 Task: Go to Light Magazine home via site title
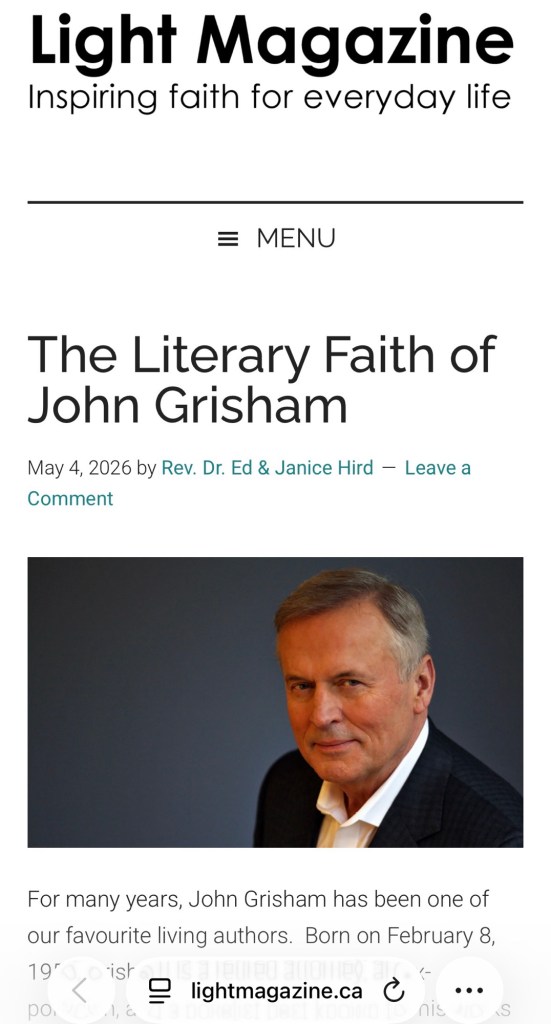point(272,40)
